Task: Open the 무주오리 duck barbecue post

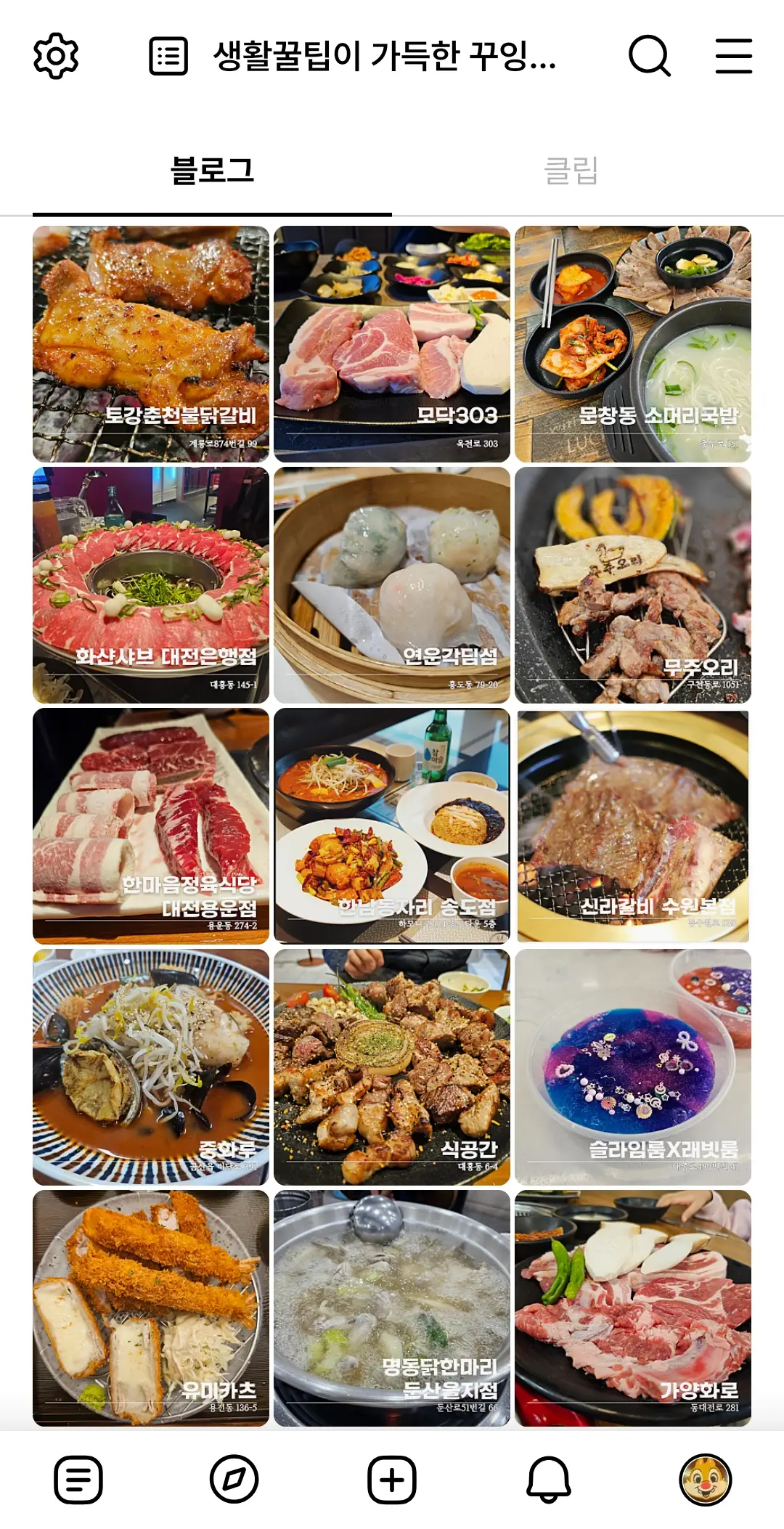Action: (x=634, y=584)
